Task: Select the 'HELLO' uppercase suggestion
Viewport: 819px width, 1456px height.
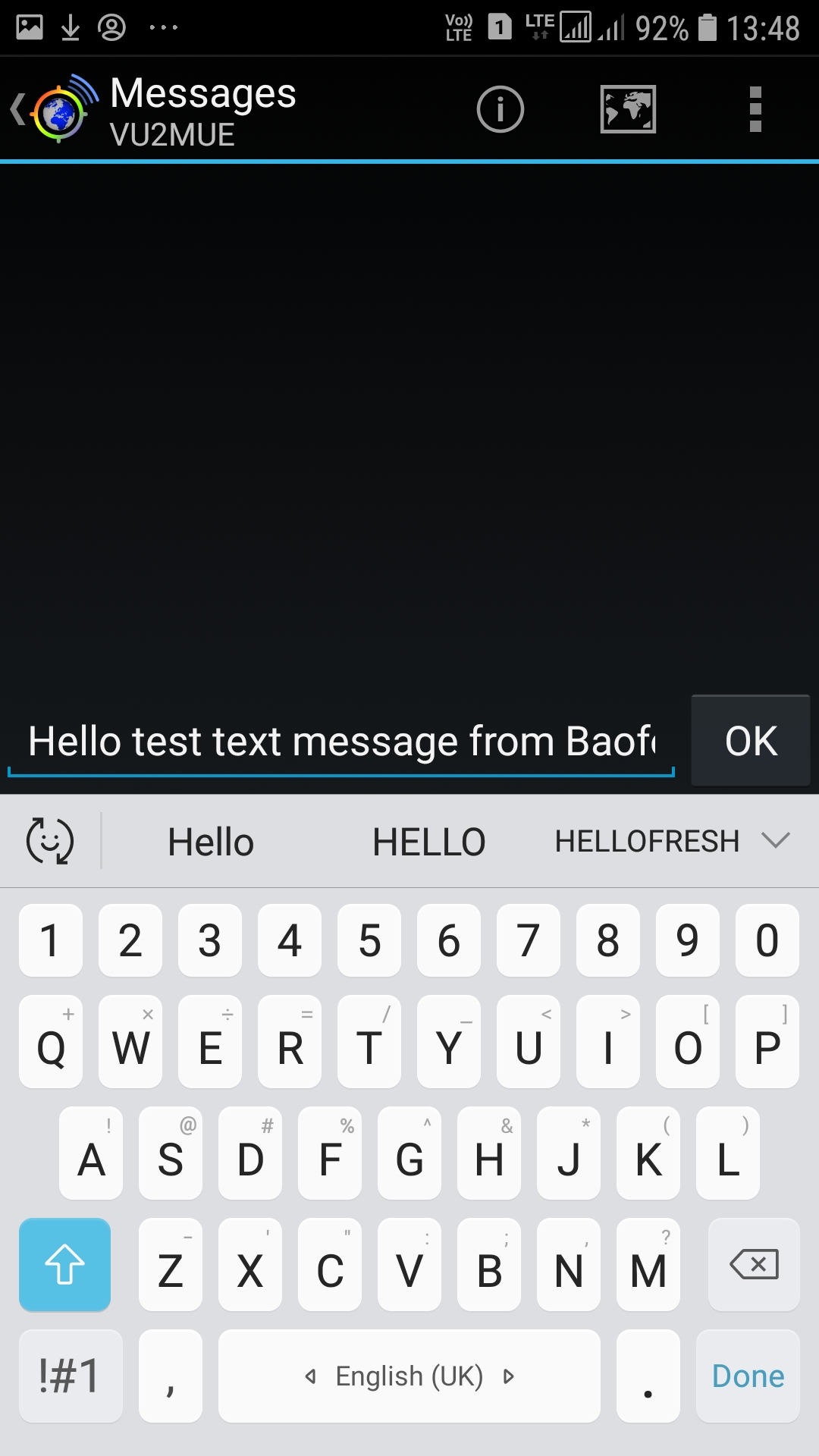Action: (x=429, y=842)
